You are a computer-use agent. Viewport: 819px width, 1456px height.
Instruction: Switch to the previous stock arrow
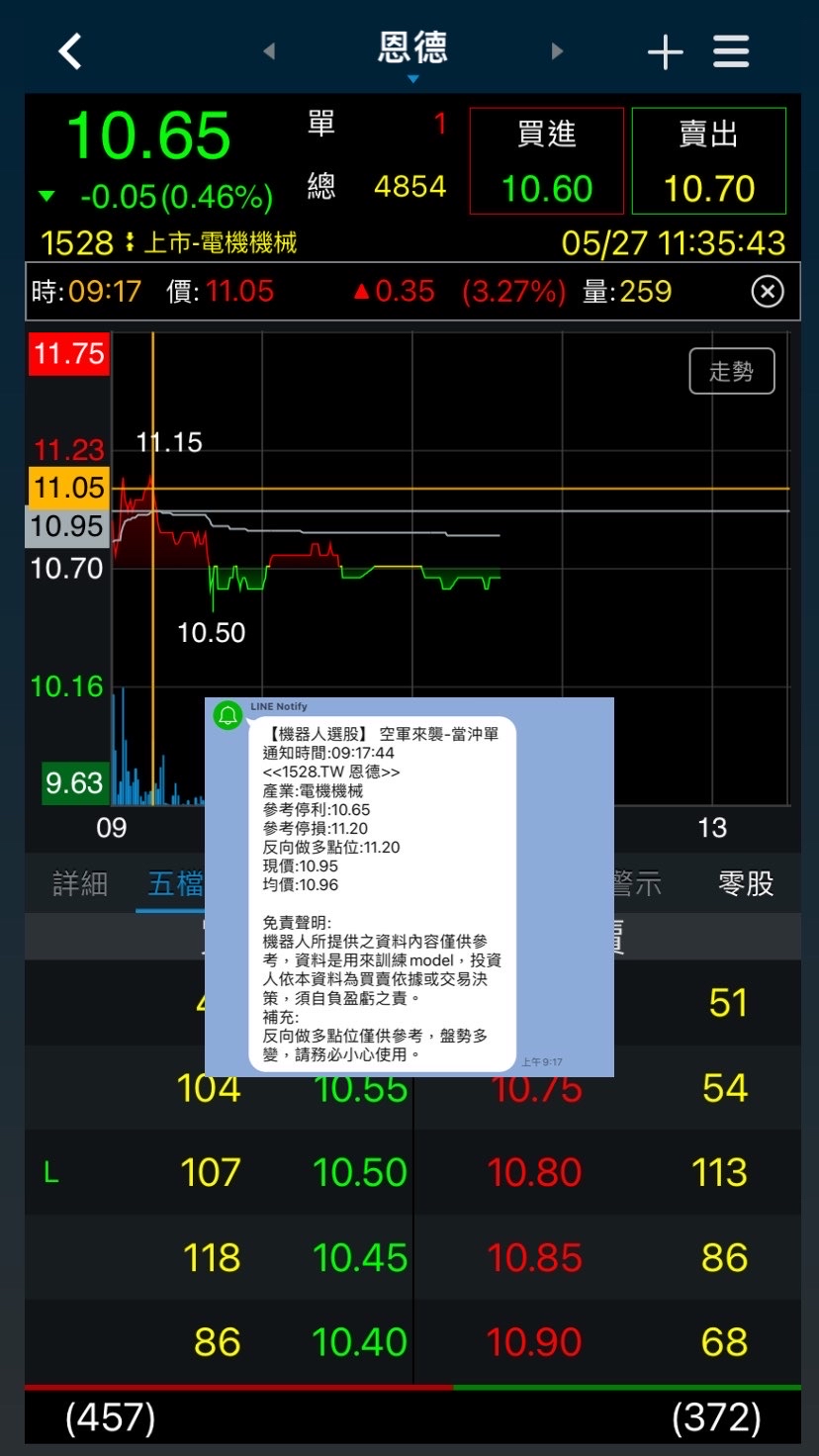[269, 51]
